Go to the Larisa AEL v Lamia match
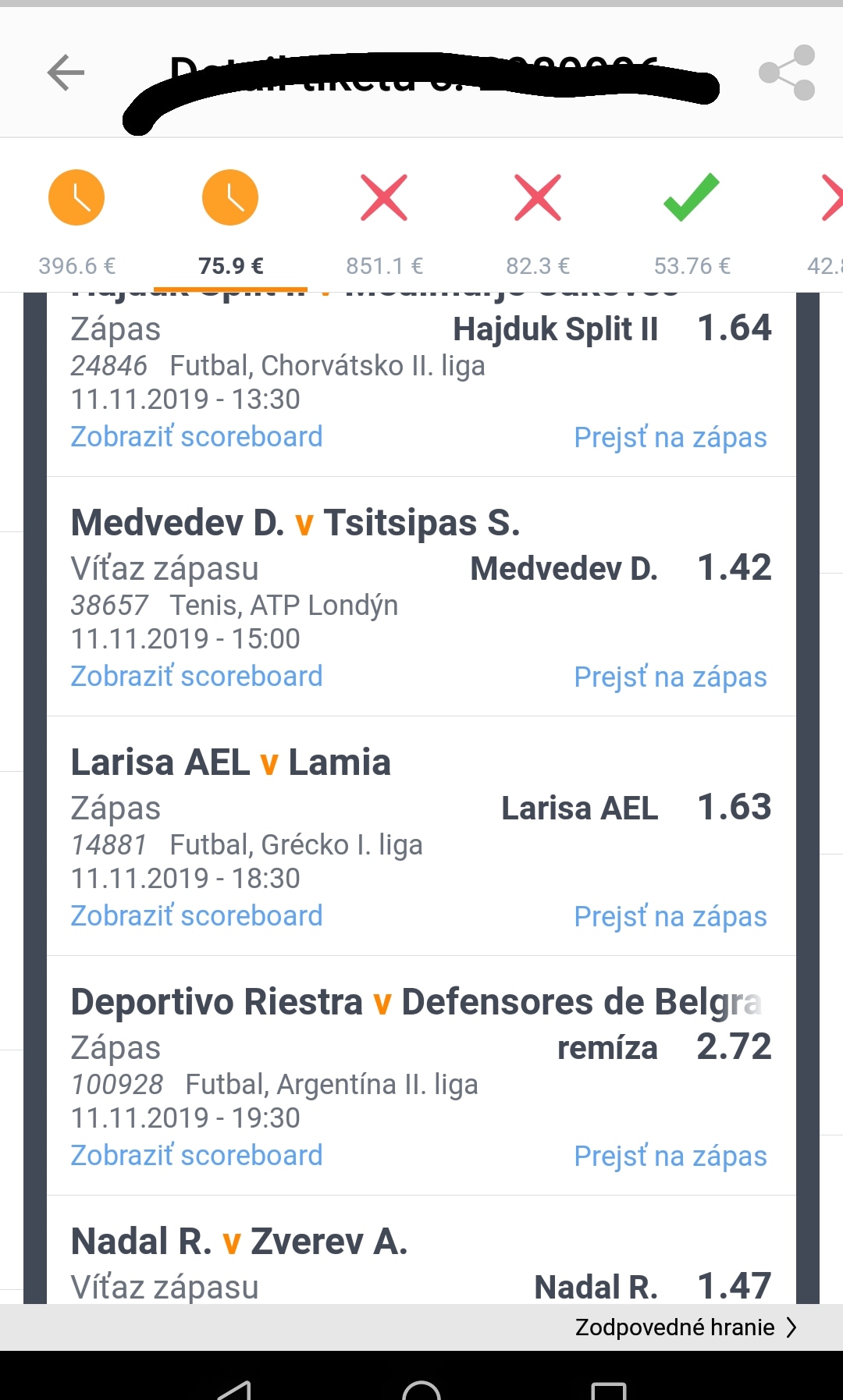843x1400 pixels. click(x=670, y=917)
